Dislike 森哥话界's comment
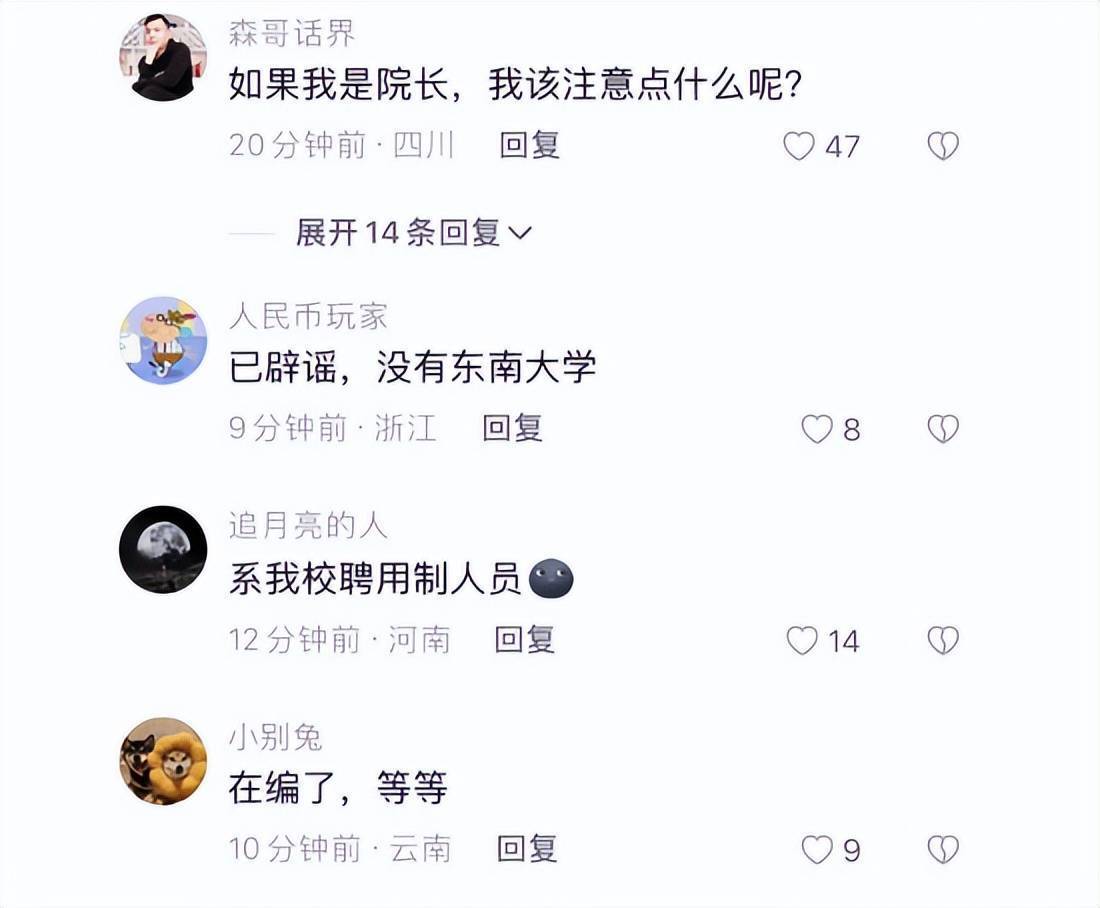 [x=942, y=146]
